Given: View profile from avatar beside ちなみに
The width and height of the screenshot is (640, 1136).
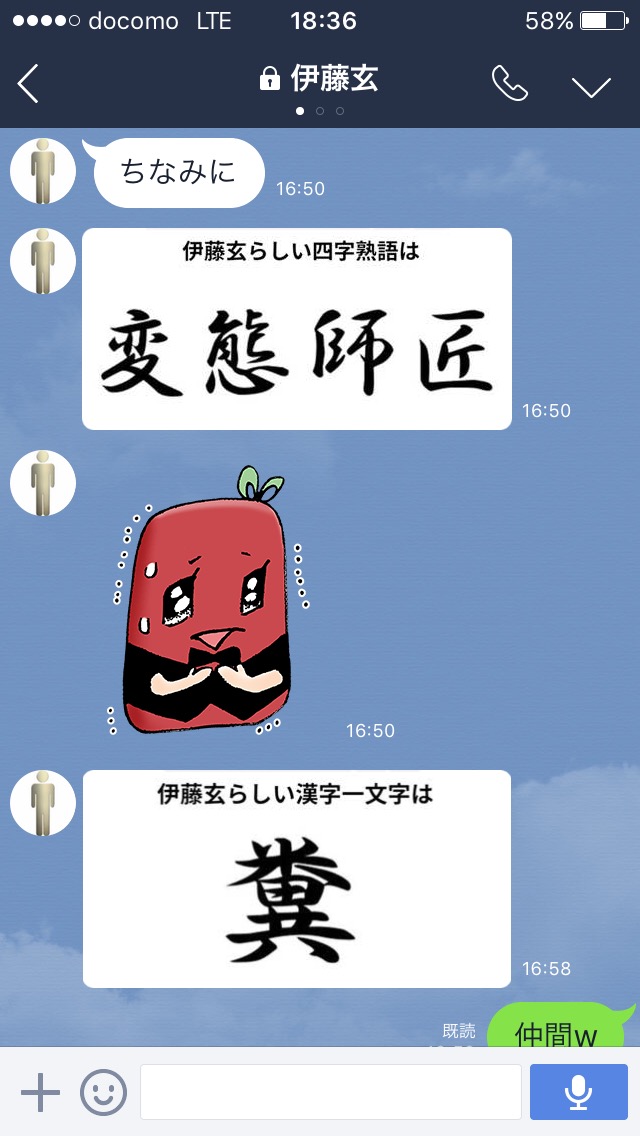Looking at the screenshot, I should (x=43, y=171).
